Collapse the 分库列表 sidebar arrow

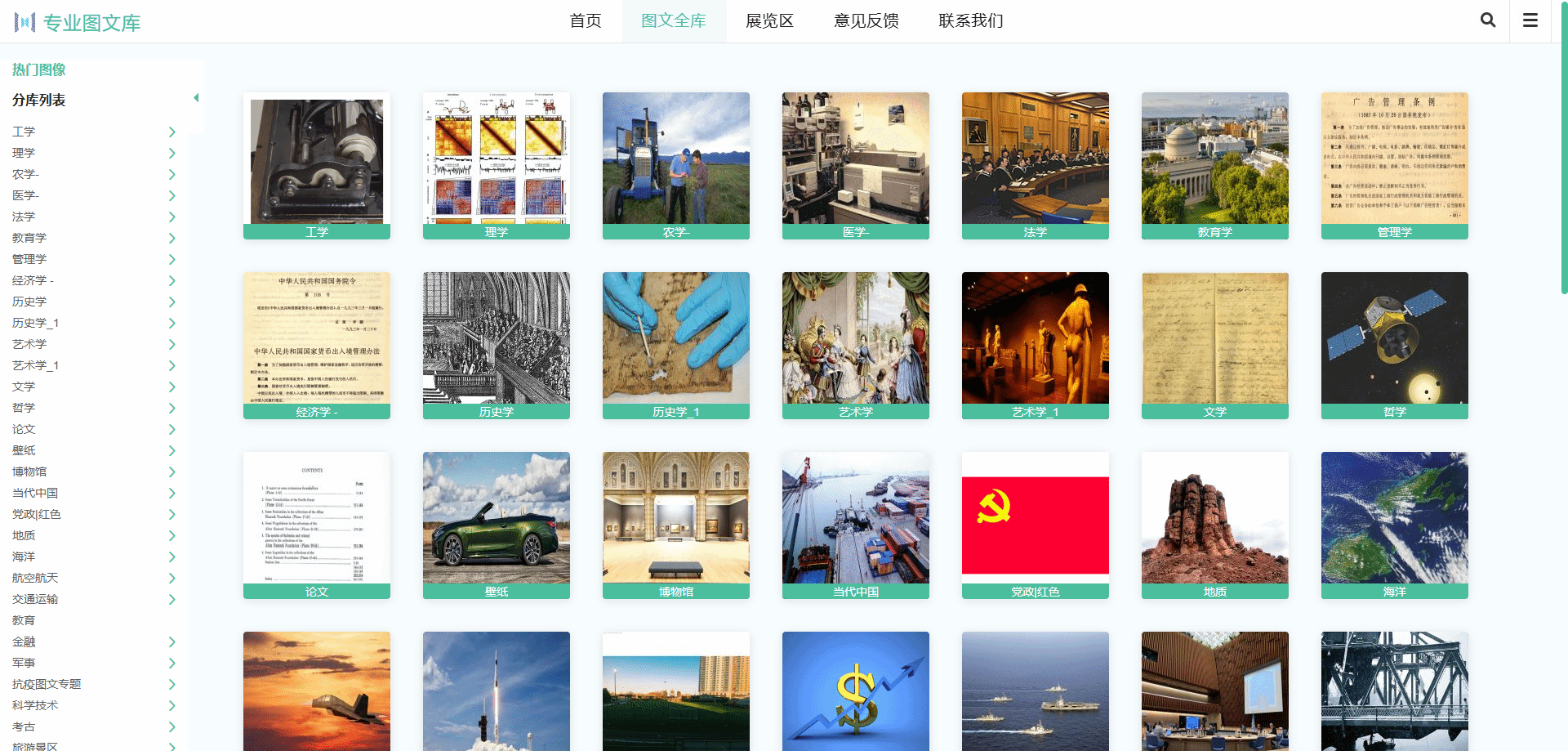(196, 98)
